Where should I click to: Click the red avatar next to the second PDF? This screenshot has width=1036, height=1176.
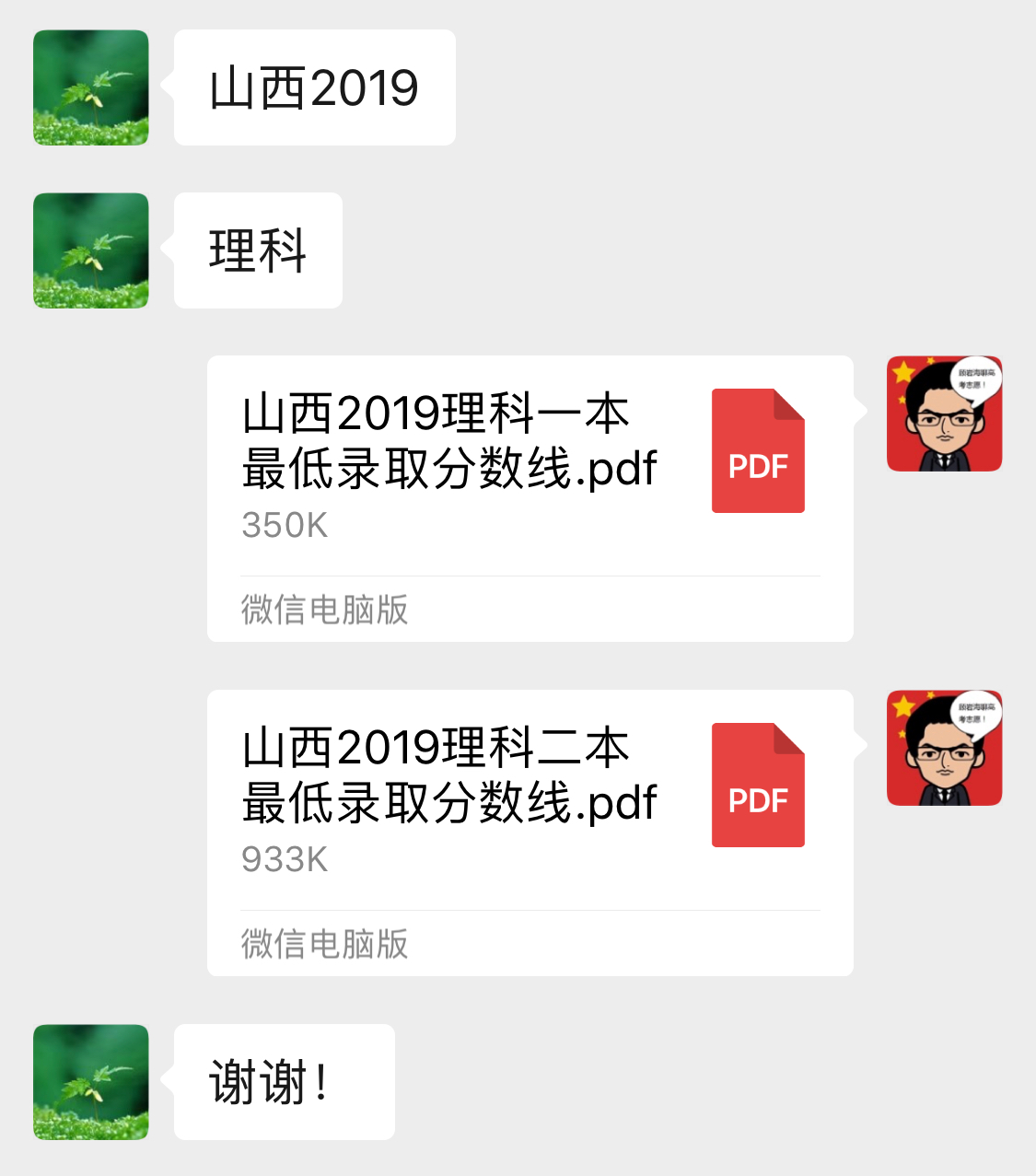(944, 749)
